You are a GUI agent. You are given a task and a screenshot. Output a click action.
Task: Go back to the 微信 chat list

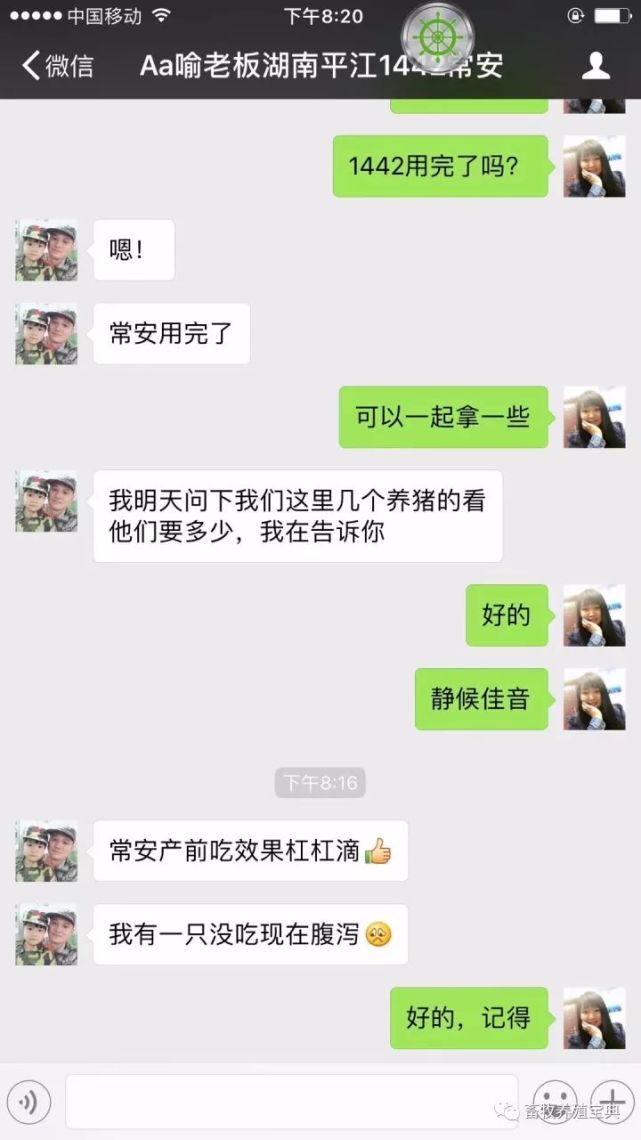click(x=58, y=66)
